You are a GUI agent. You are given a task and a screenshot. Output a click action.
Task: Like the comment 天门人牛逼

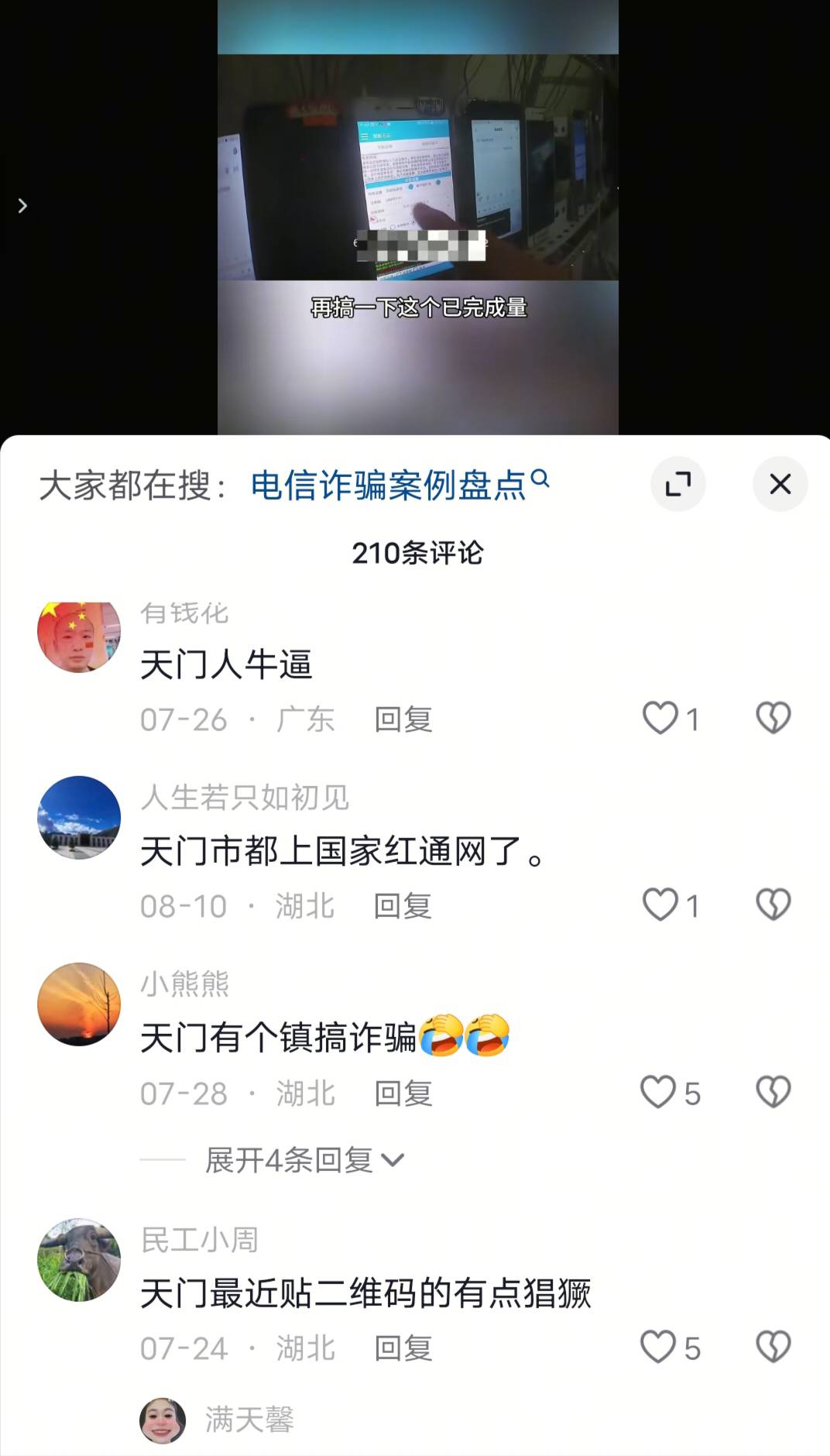[660, 718]
